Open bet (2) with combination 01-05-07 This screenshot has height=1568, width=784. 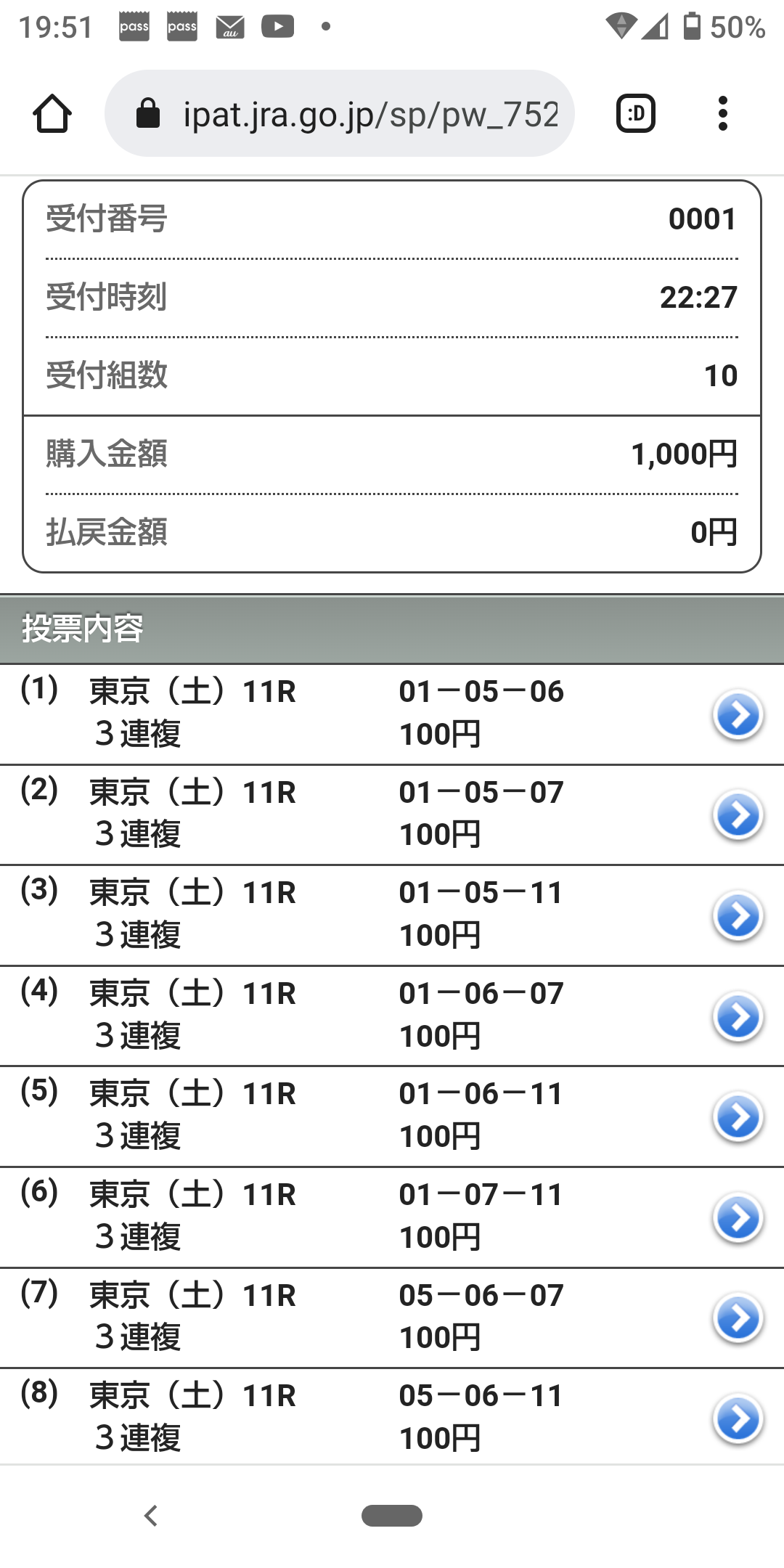pos(738,815)
